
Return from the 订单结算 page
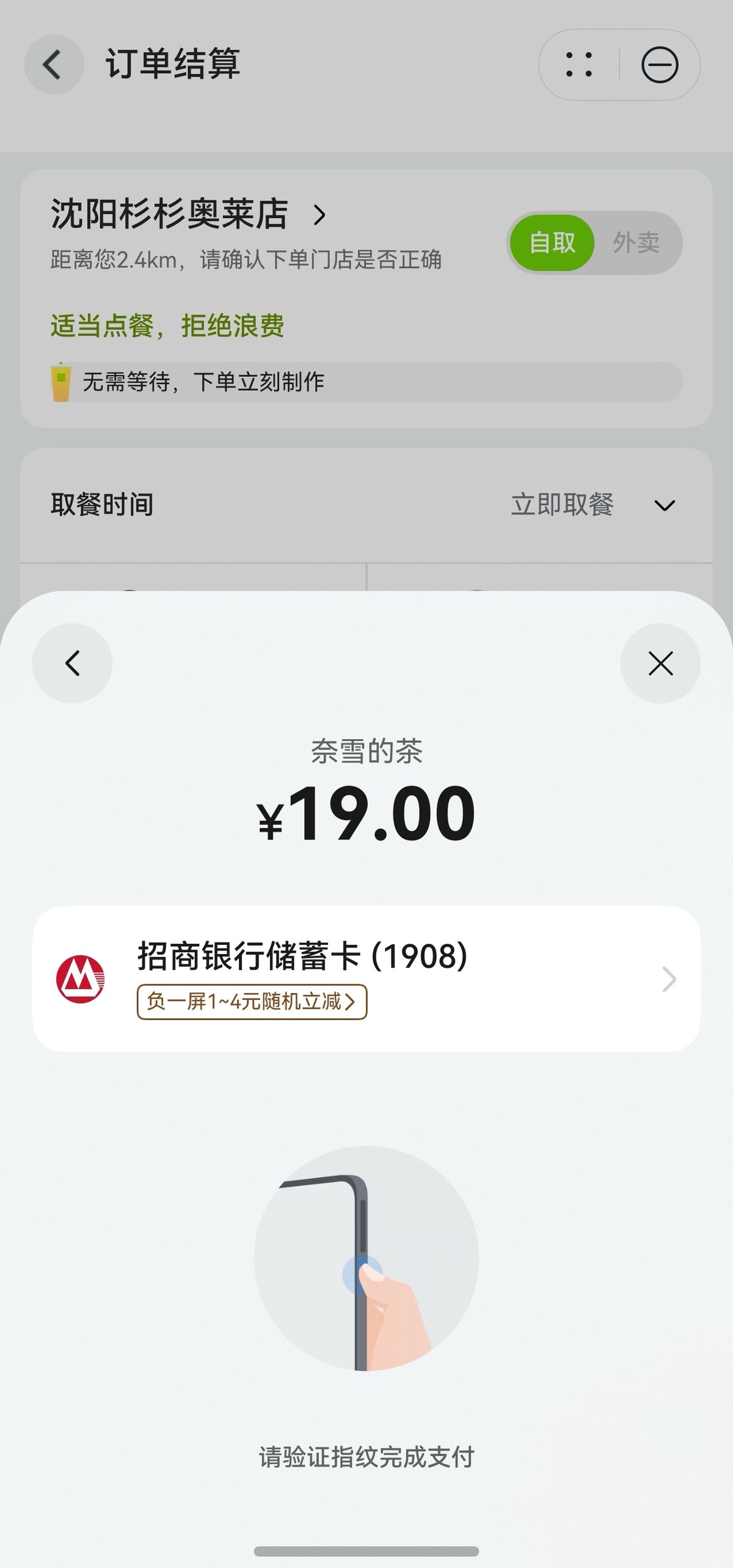click(x=53, y=65)
